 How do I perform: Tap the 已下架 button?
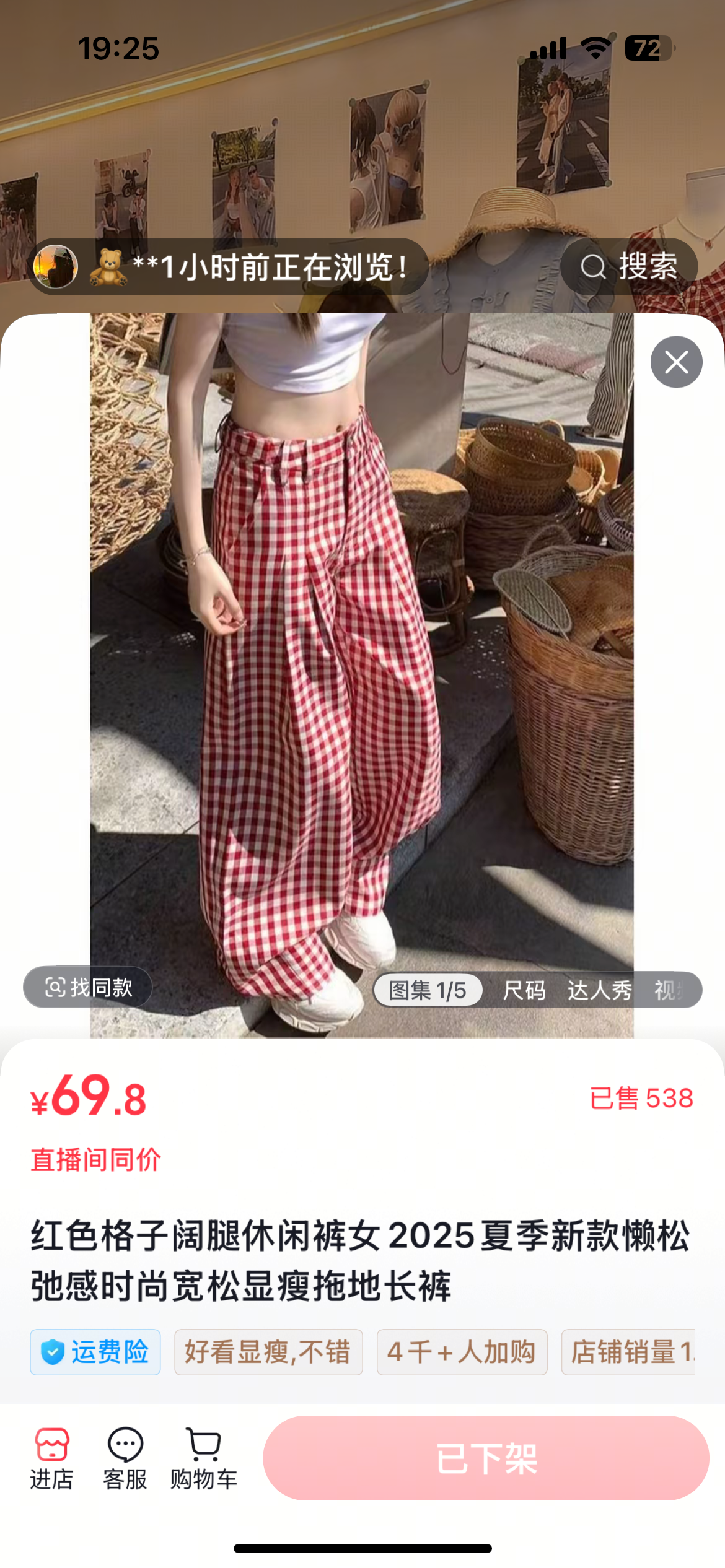[486, 1458]
